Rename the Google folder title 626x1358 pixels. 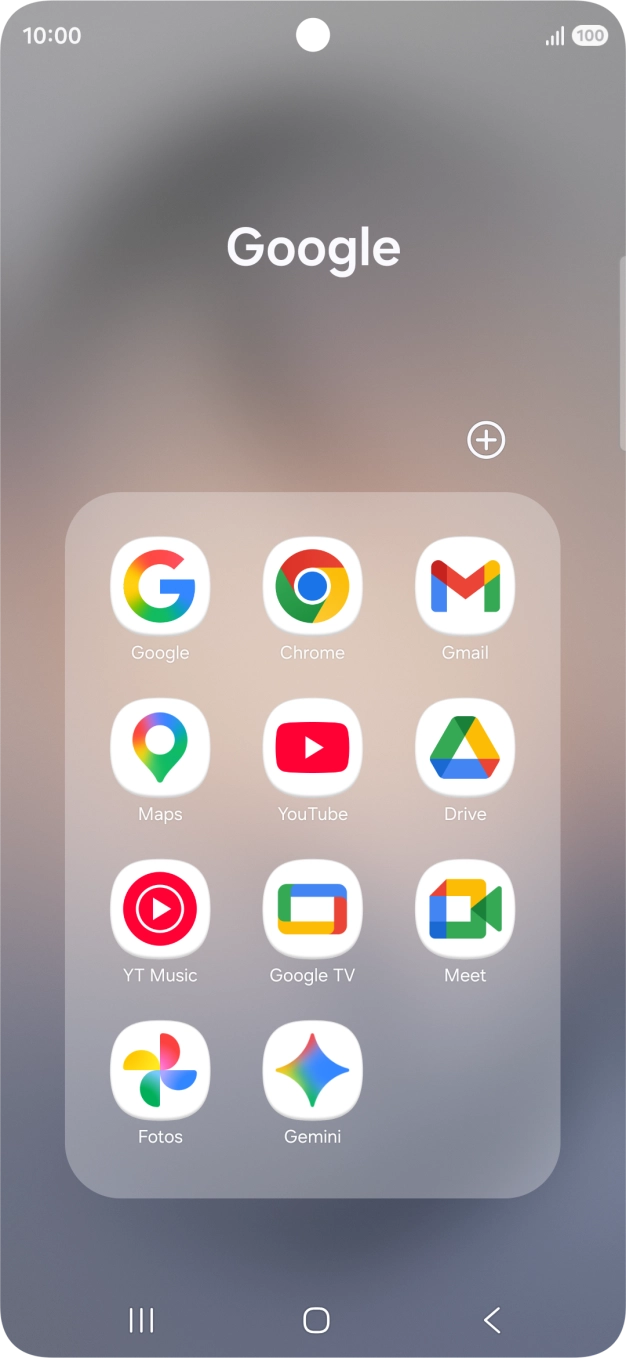point(313,248)
